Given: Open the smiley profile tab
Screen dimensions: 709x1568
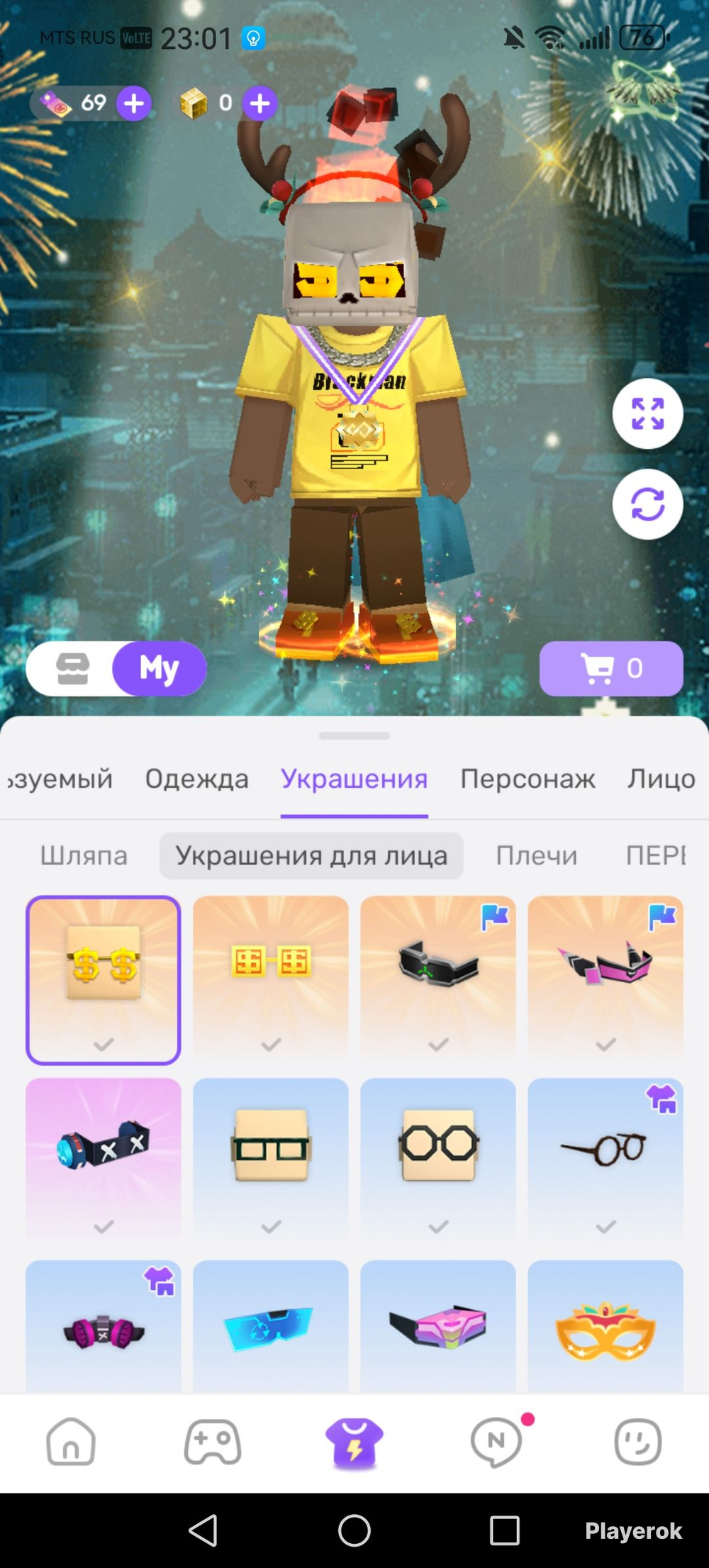Looking at the screenshot, I should tap(638, 1442).
